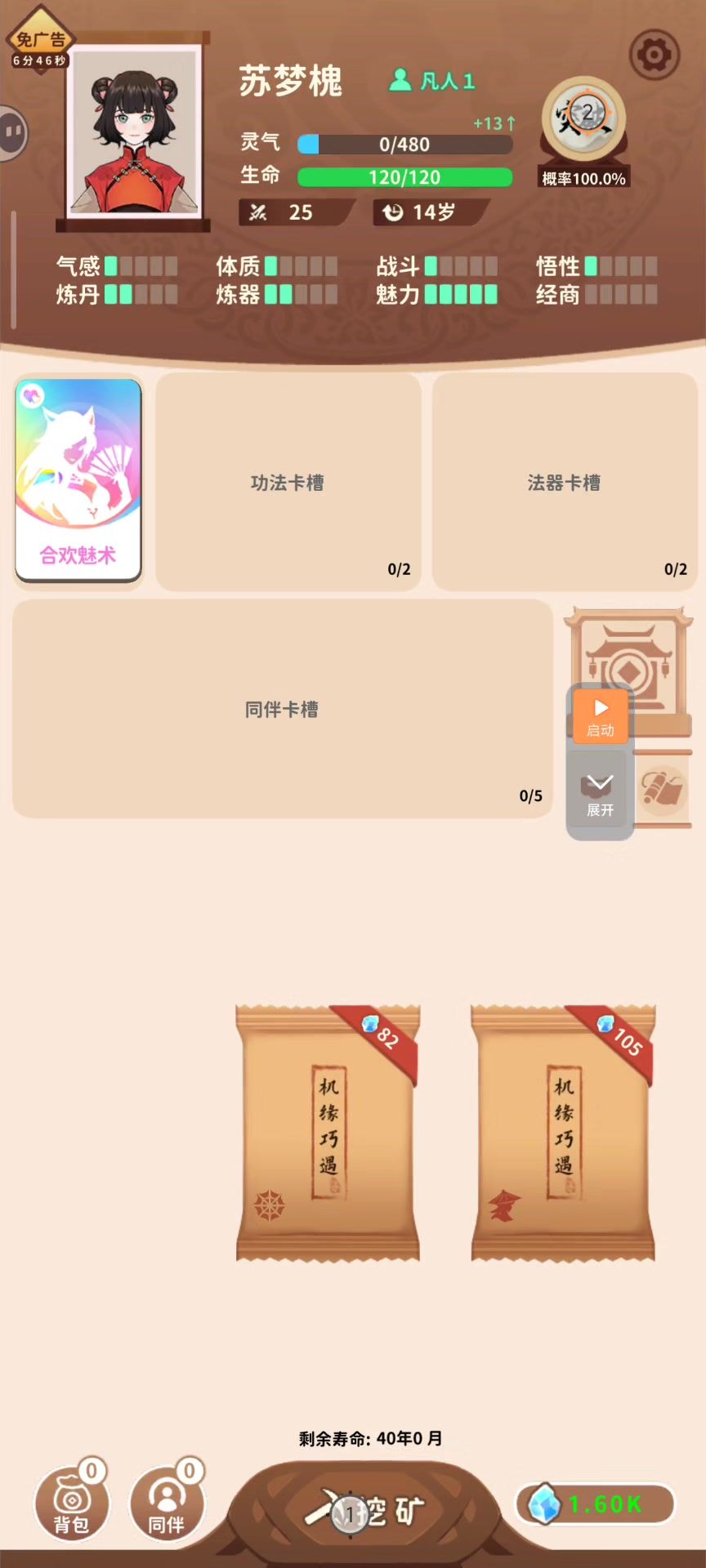The height and width of the screenshot is (1568, 706).
Task: Open 苏梦槐's character portrait
Action: pos(134,131)
